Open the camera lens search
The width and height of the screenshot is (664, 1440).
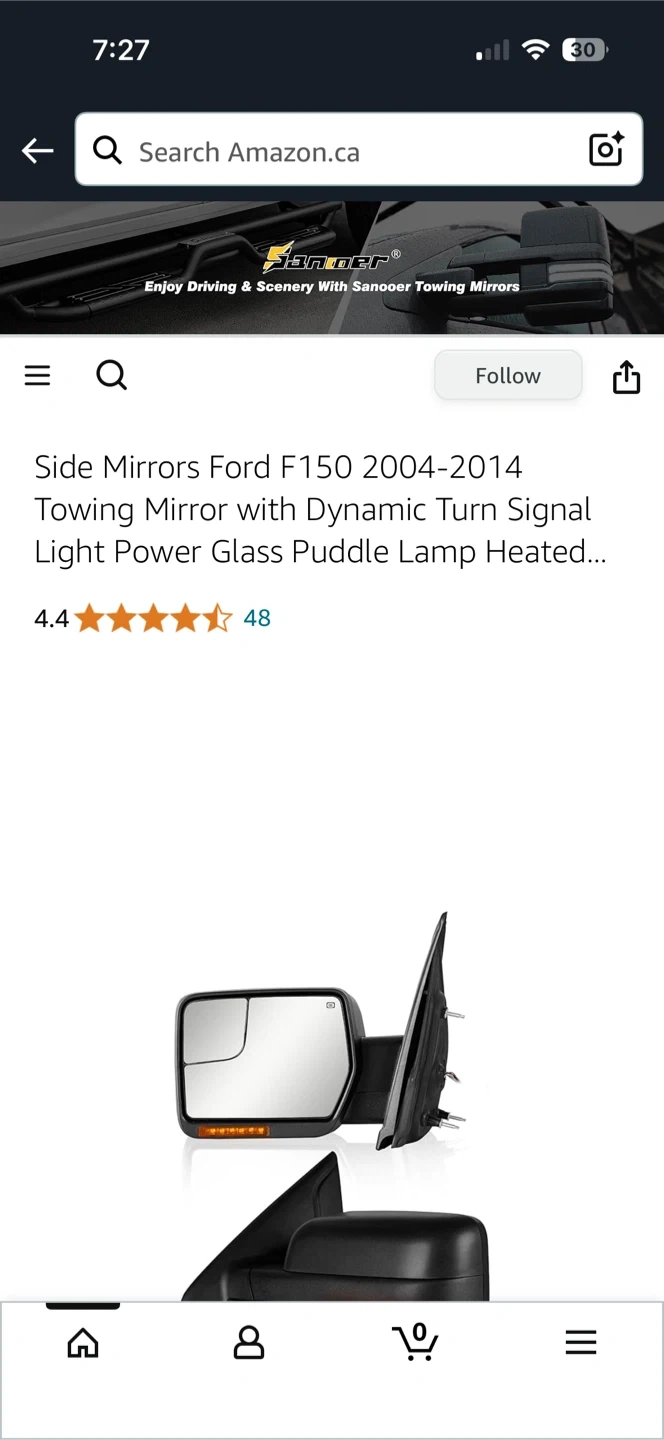[x=606, y=150]
